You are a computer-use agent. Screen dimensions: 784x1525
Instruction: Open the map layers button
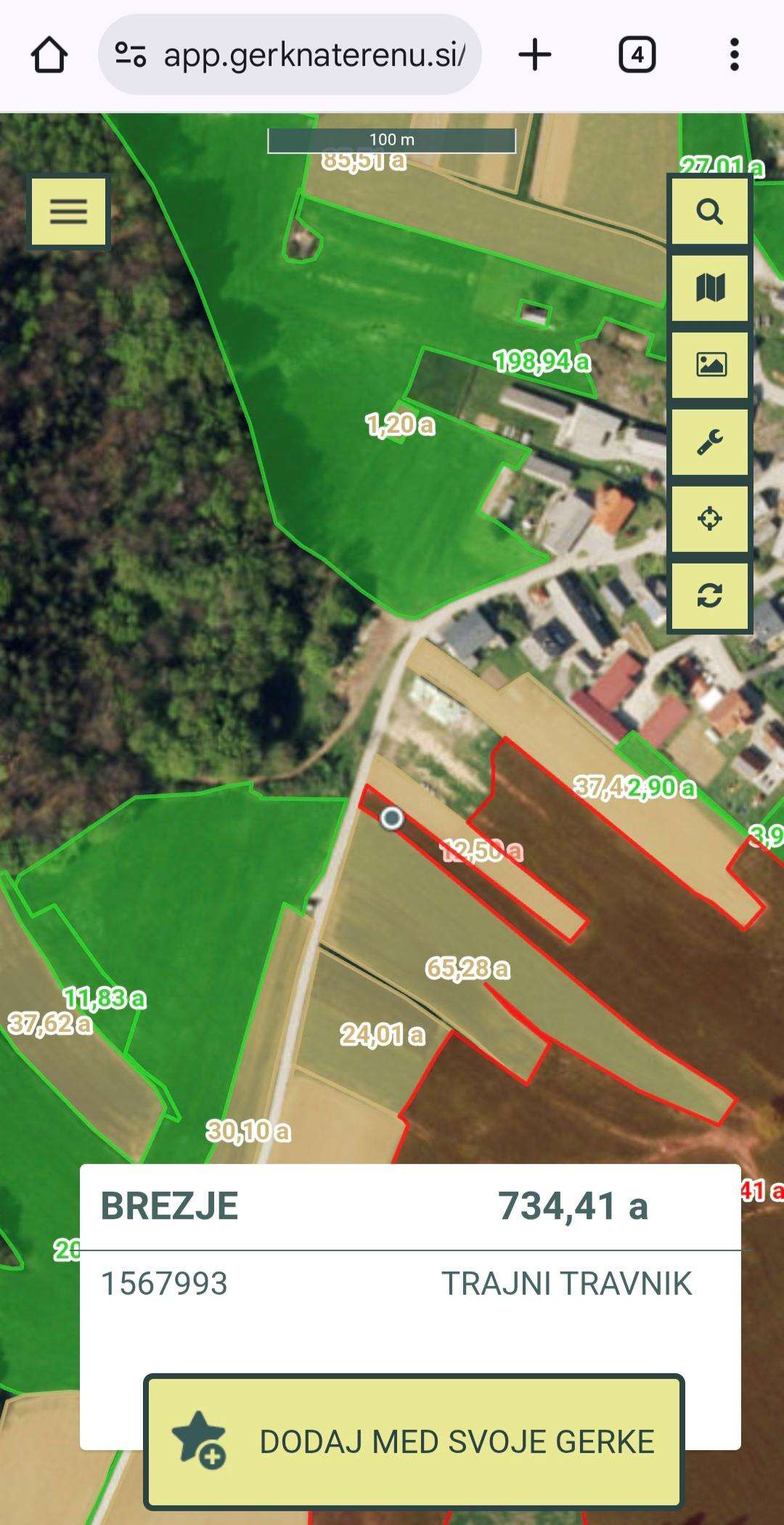[x=709, y=288]
